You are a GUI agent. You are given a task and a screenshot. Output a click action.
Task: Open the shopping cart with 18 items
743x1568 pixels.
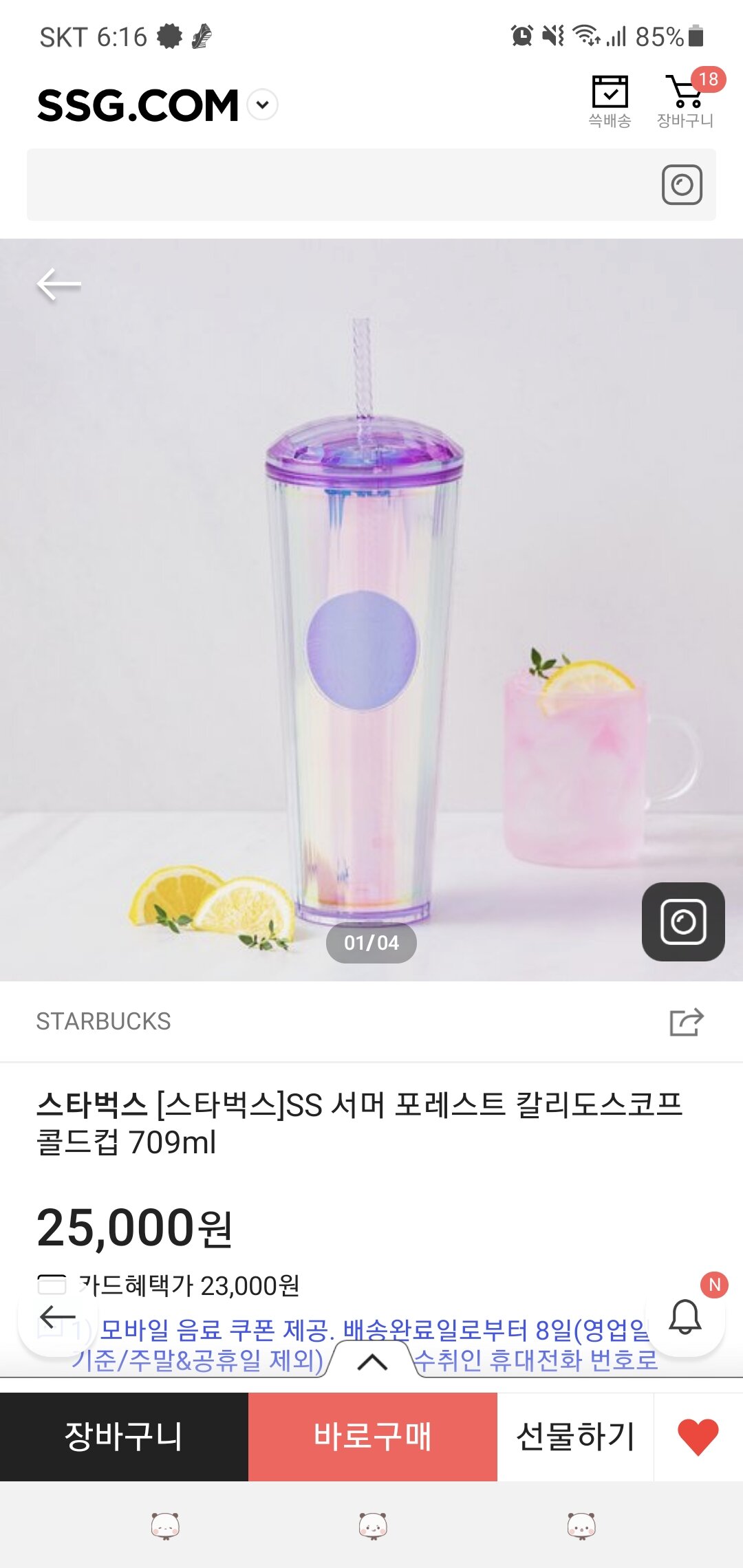pos(685,101)
